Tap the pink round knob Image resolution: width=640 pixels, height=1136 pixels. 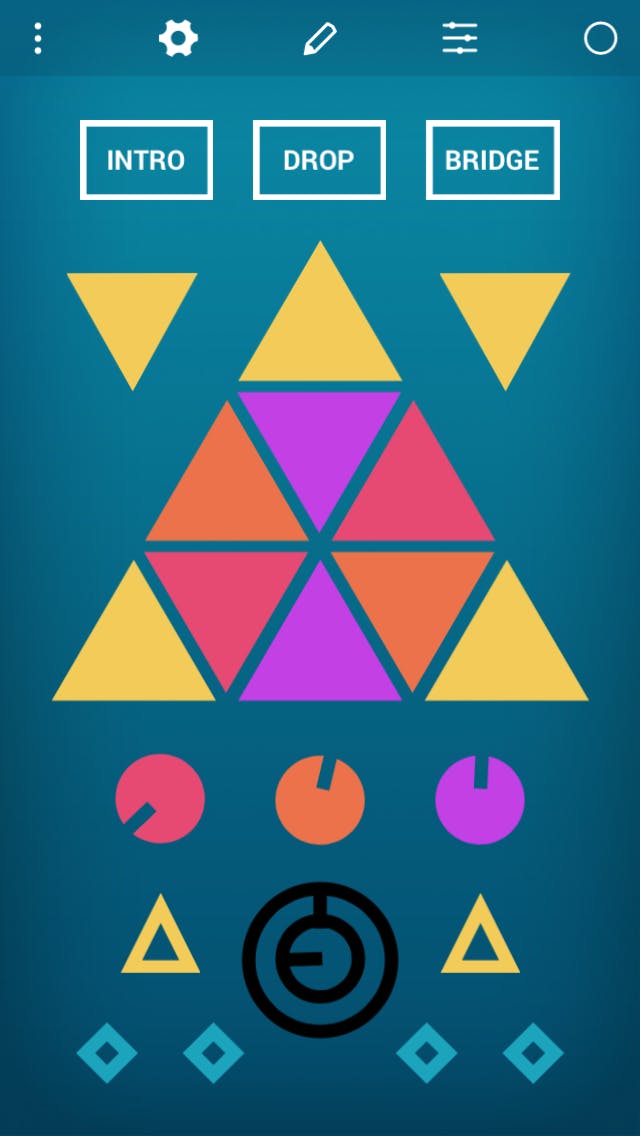(x=160, y=800)
